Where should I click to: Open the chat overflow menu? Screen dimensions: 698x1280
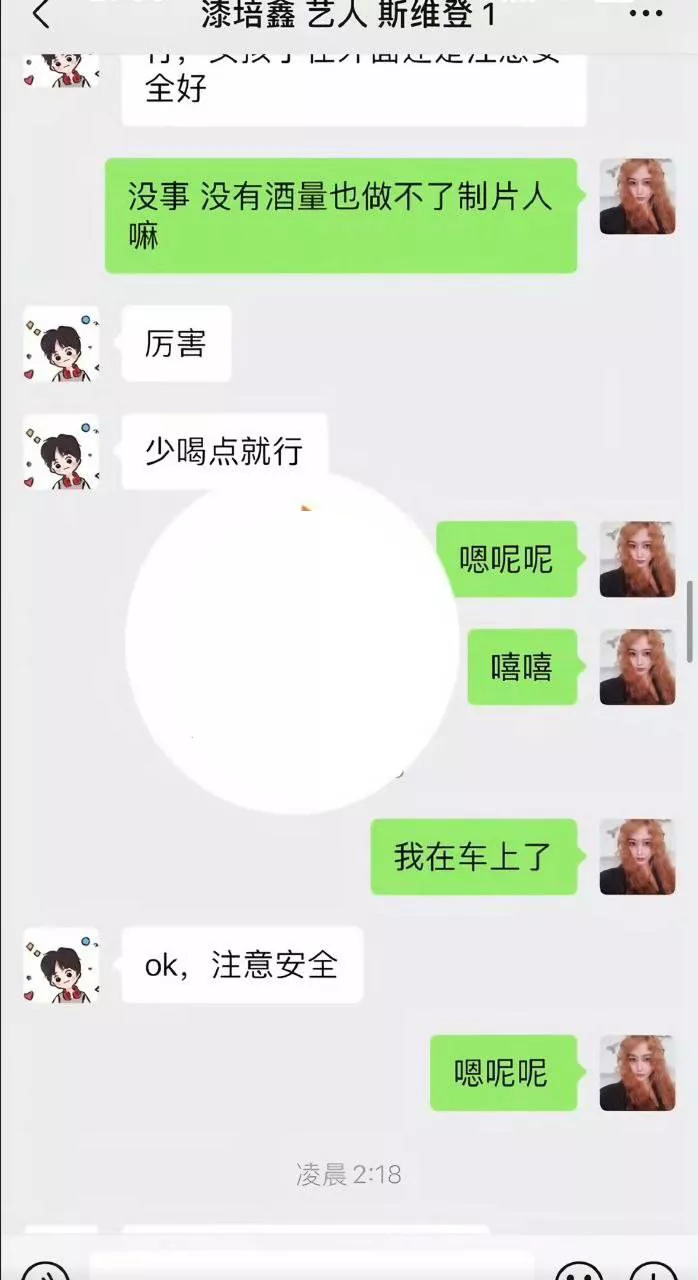pos(652,14)
